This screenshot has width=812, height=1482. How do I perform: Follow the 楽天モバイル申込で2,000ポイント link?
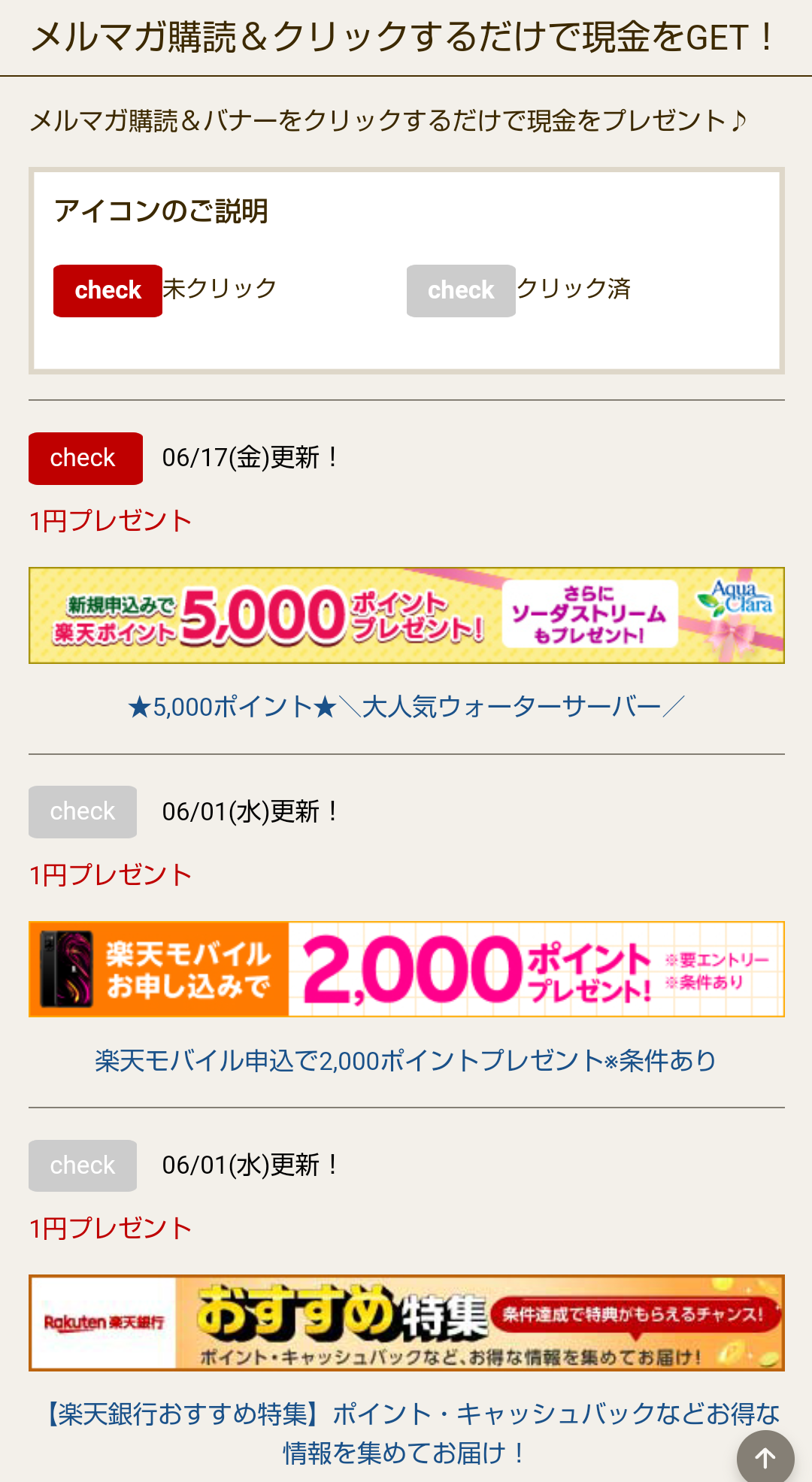[406, 1060]
